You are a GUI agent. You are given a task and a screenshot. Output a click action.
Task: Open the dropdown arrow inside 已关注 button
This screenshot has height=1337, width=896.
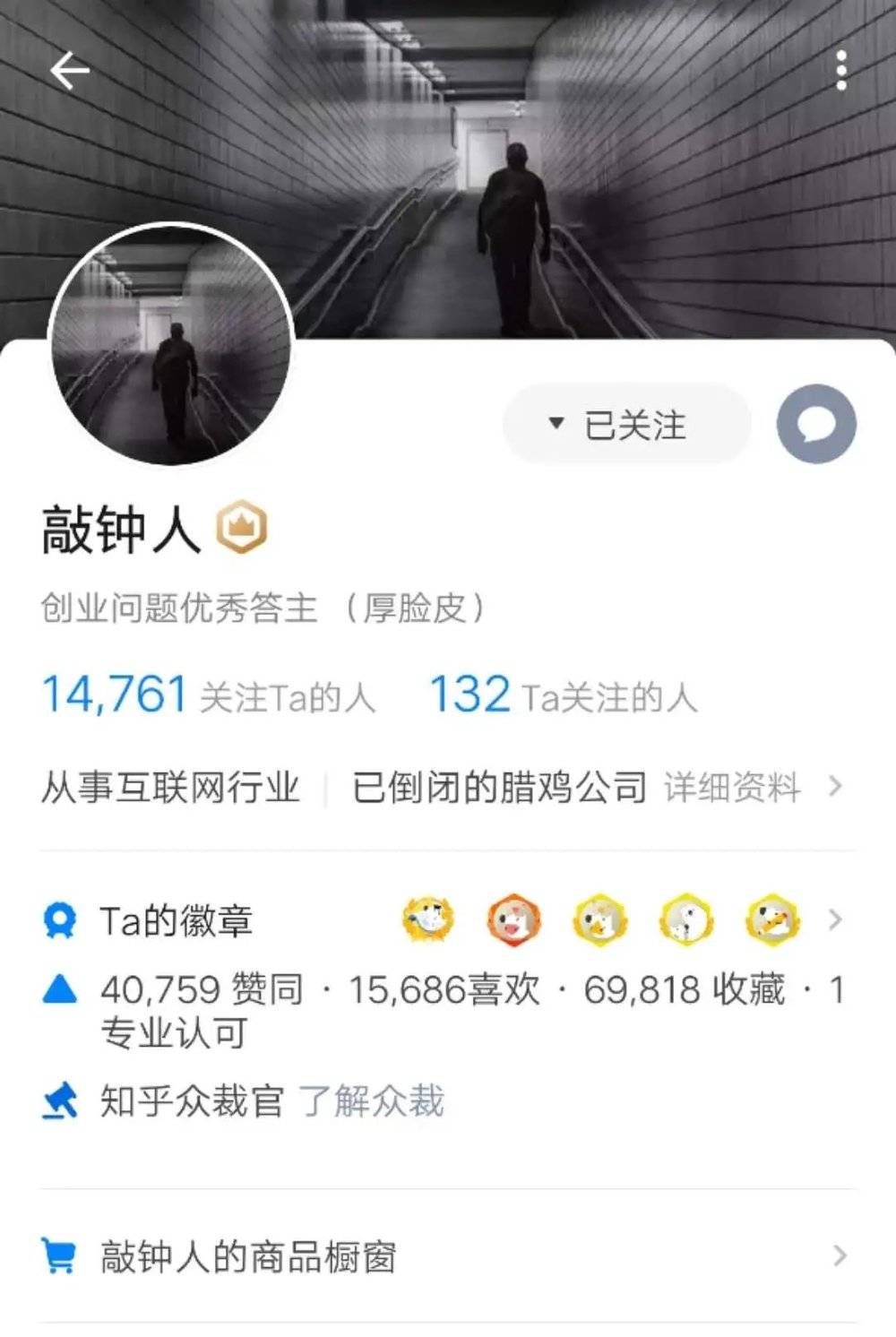(x=555, y=421)
